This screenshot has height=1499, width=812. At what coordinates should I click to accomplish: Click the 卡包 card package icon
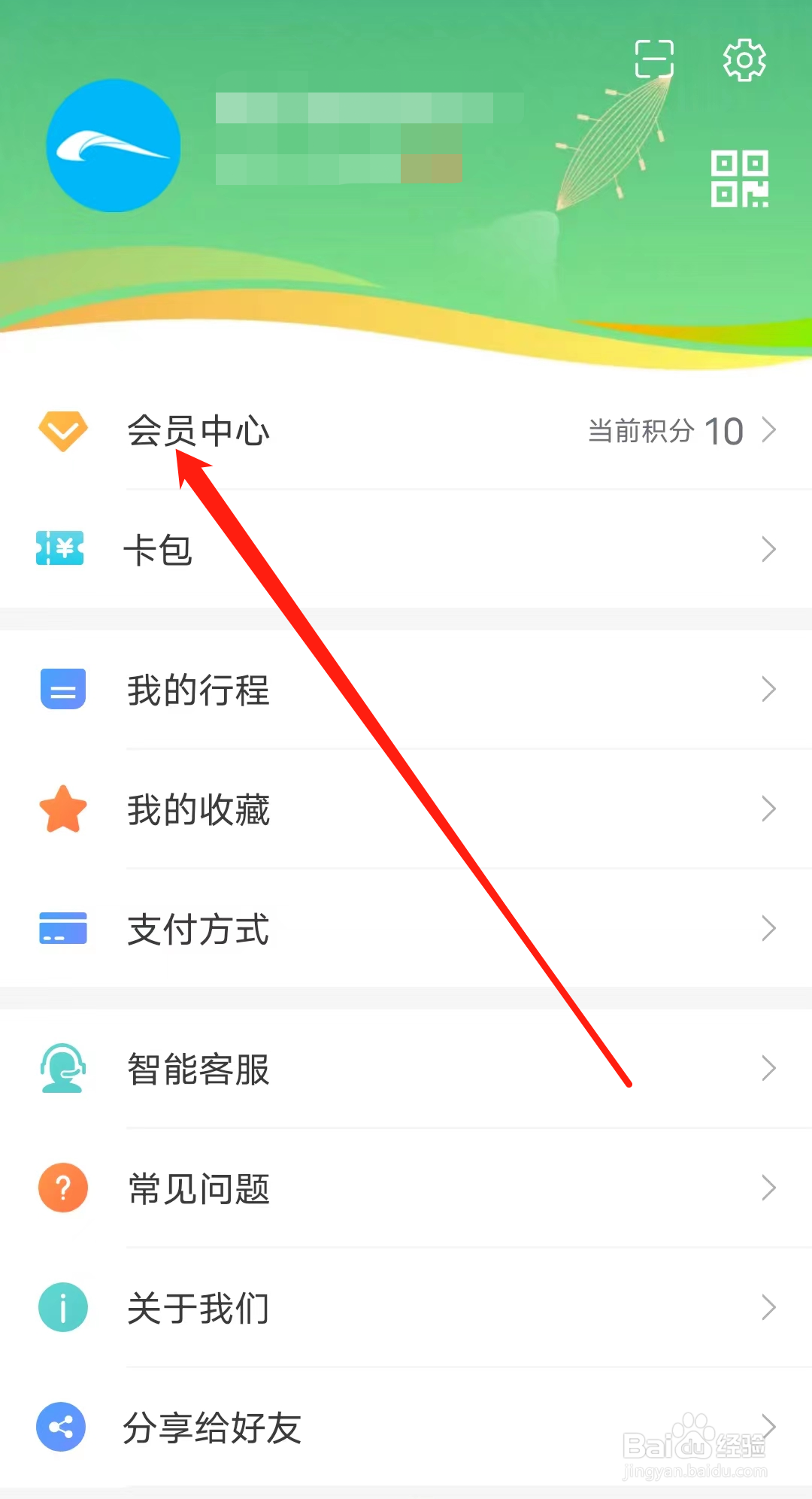(61, 550)
